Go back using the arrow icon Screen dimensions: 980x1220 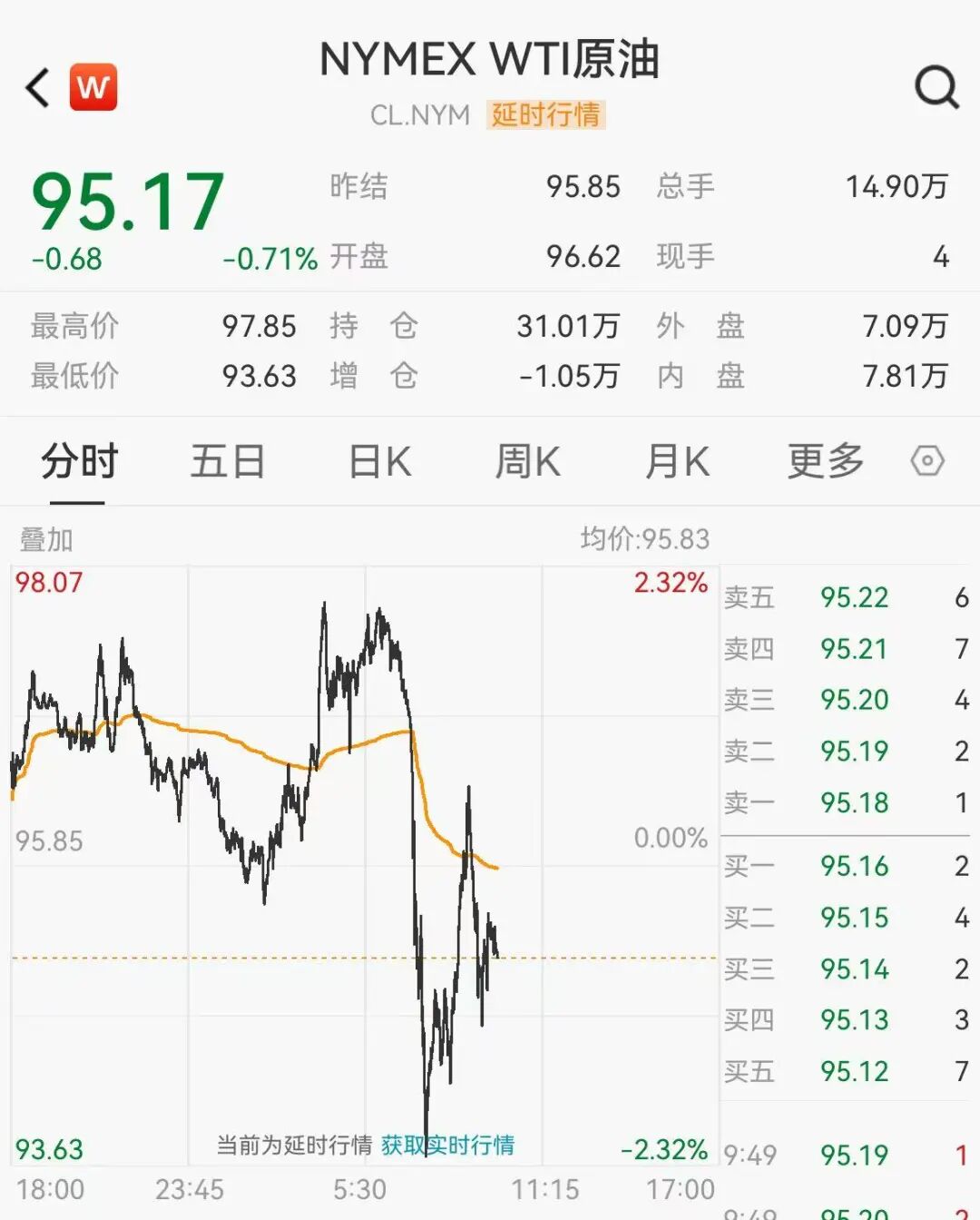click(38, 88)
